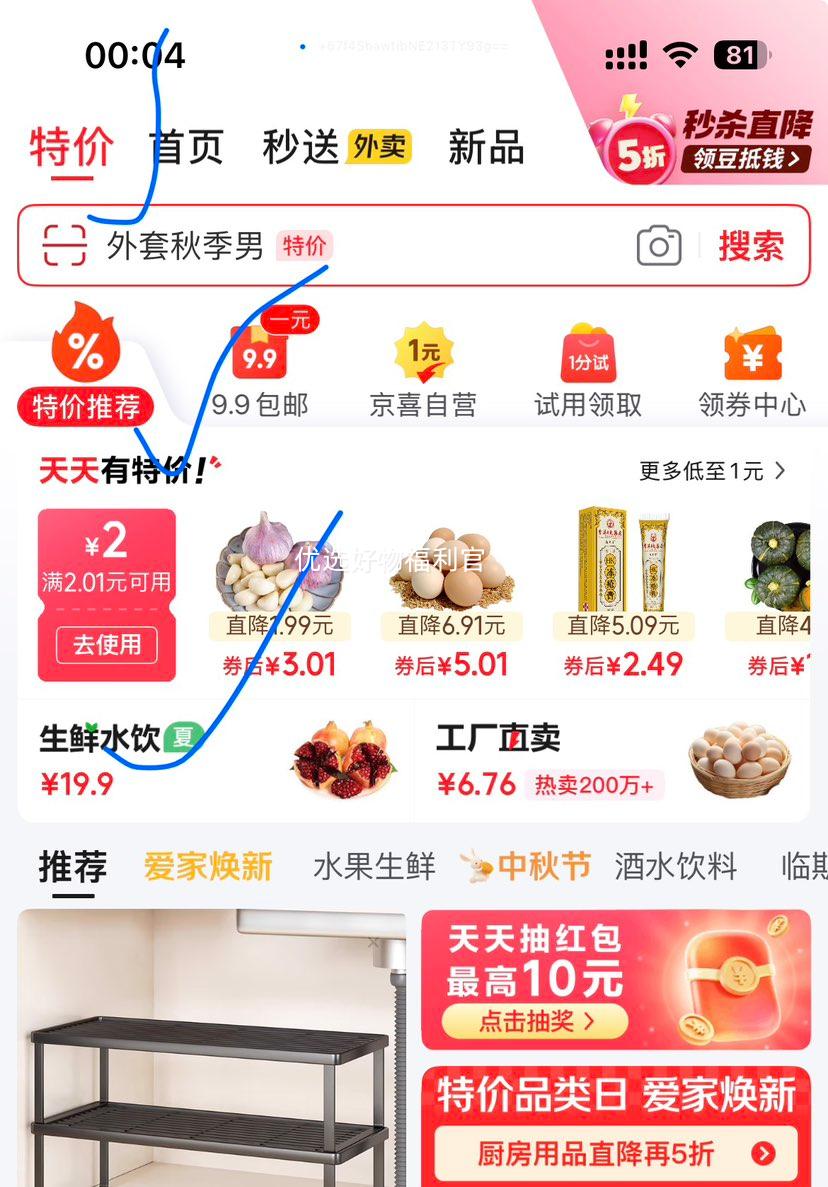The width and height of the screenshot is (828, 1187).
Task: Switch to the 首页 tab
Action: (x=187, y=148)
